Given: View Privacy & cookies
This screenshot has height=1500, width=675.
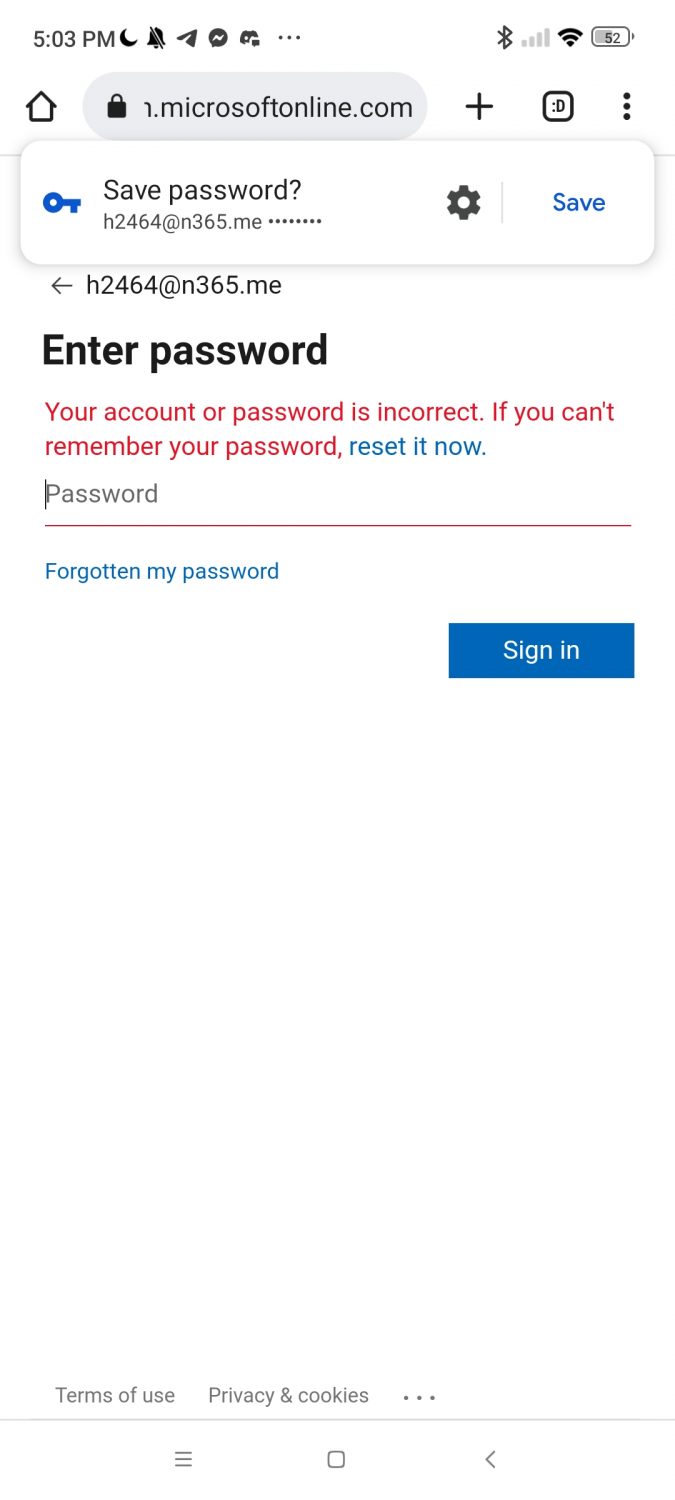Looking at the screenshot, I should click(x=288, y=1395).
